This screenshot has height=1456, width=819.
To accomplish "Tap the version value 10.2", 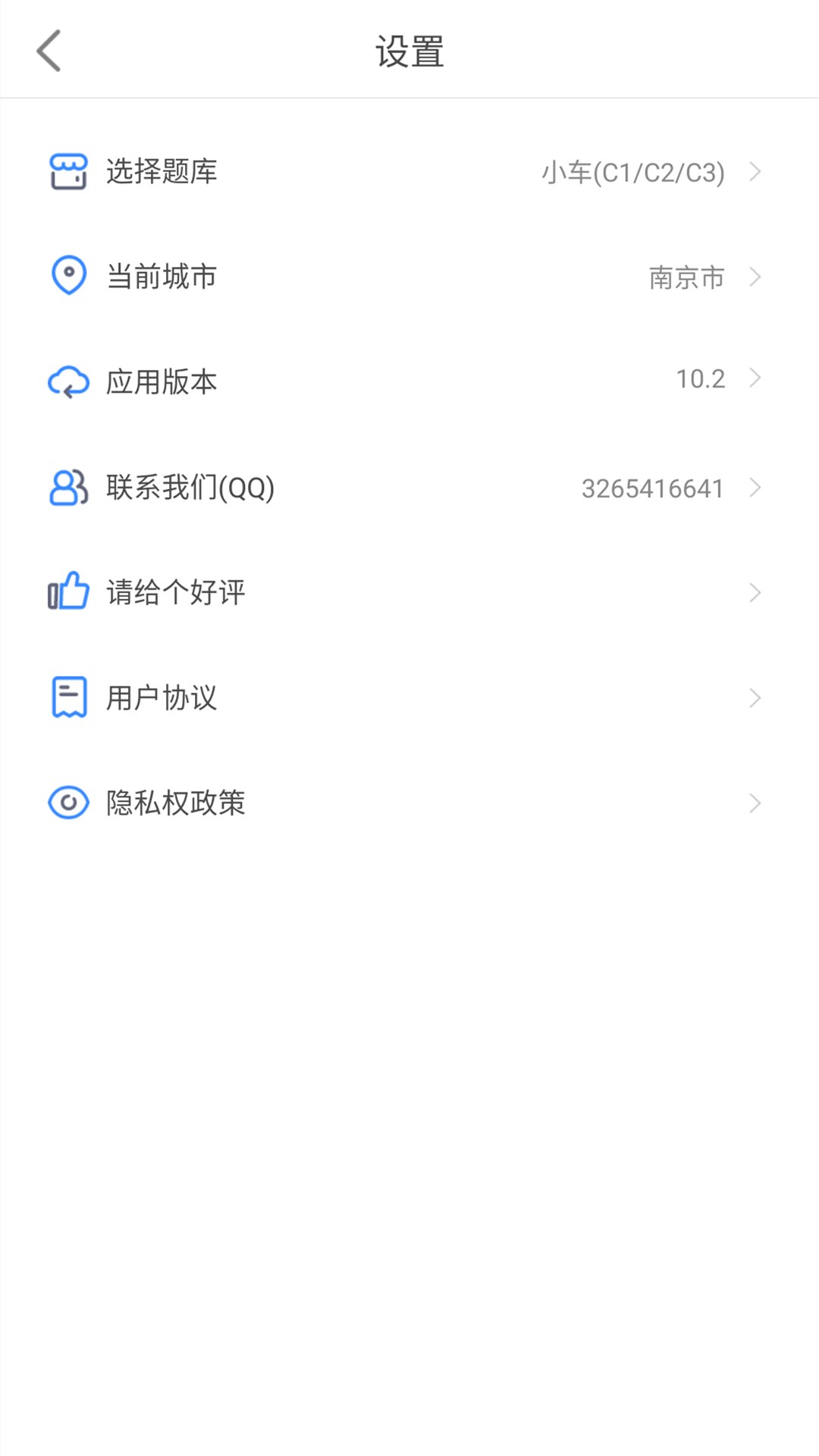I will pos(700,377).
